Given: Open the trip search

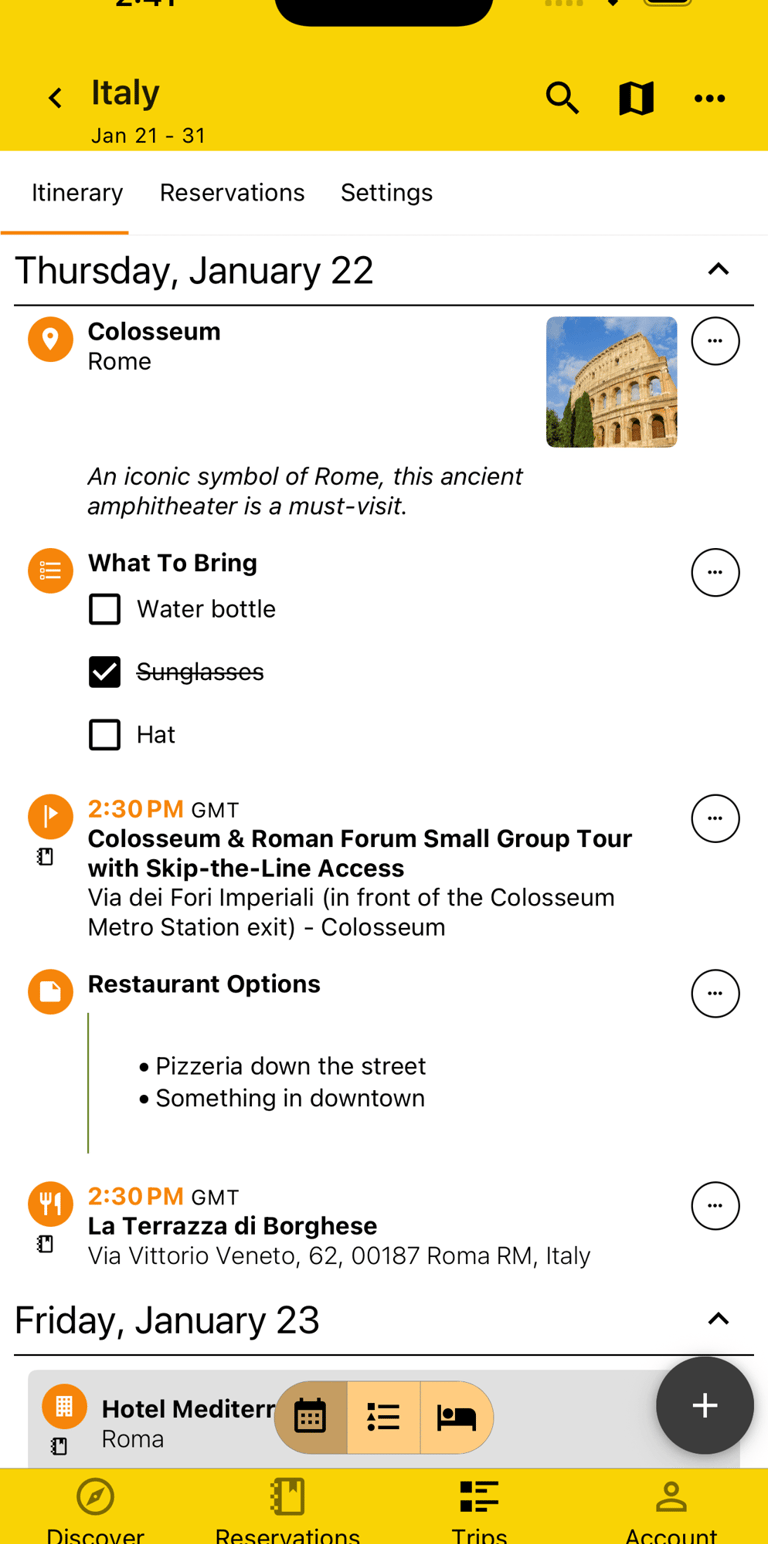Looking at the screenshot, I should pos(563,98).
